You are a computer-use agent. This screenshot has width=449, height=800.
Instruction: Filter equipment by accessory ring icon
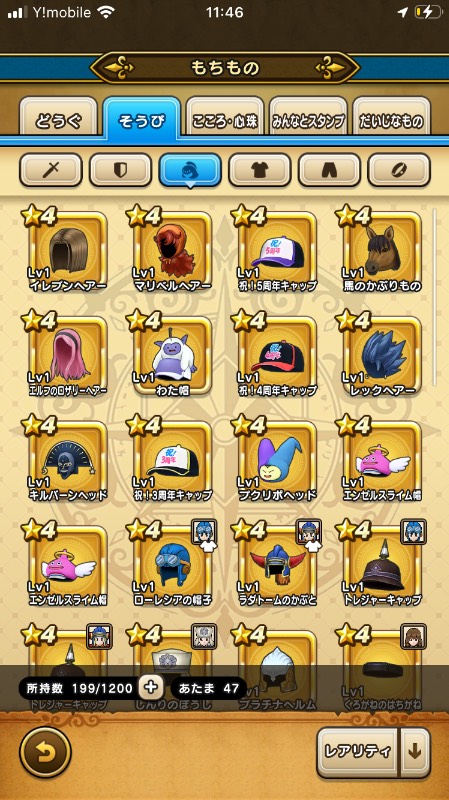click(399, 170)
